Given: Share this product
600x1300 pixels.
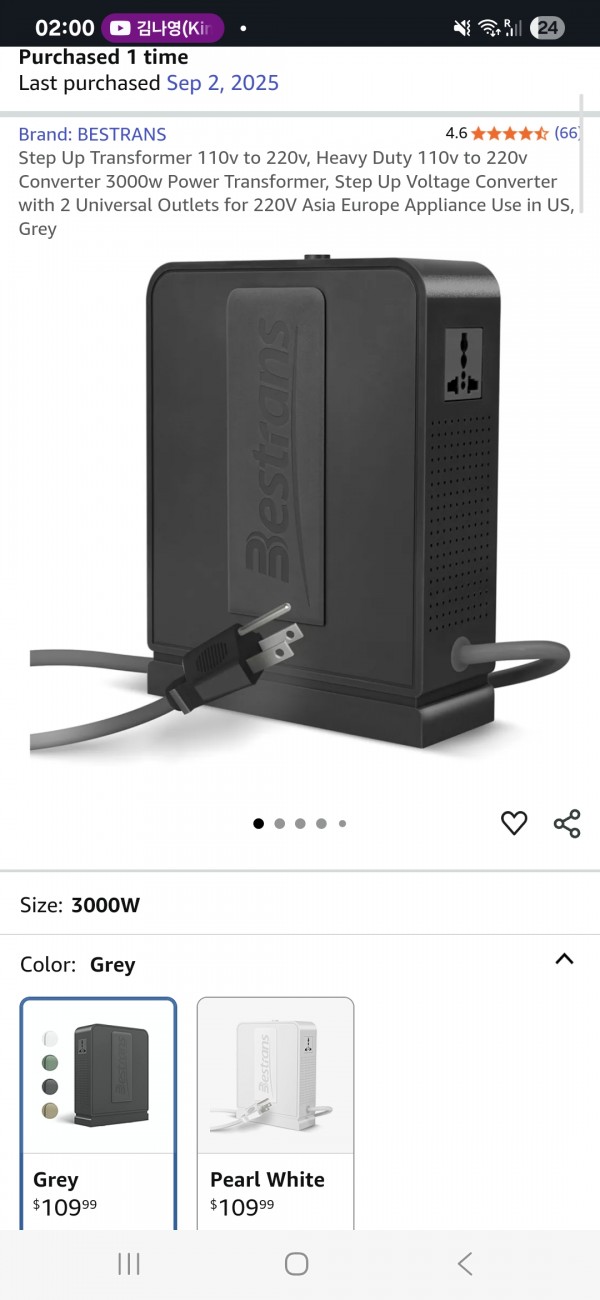Looking at the screenshot, I should [x=567, y=823].
